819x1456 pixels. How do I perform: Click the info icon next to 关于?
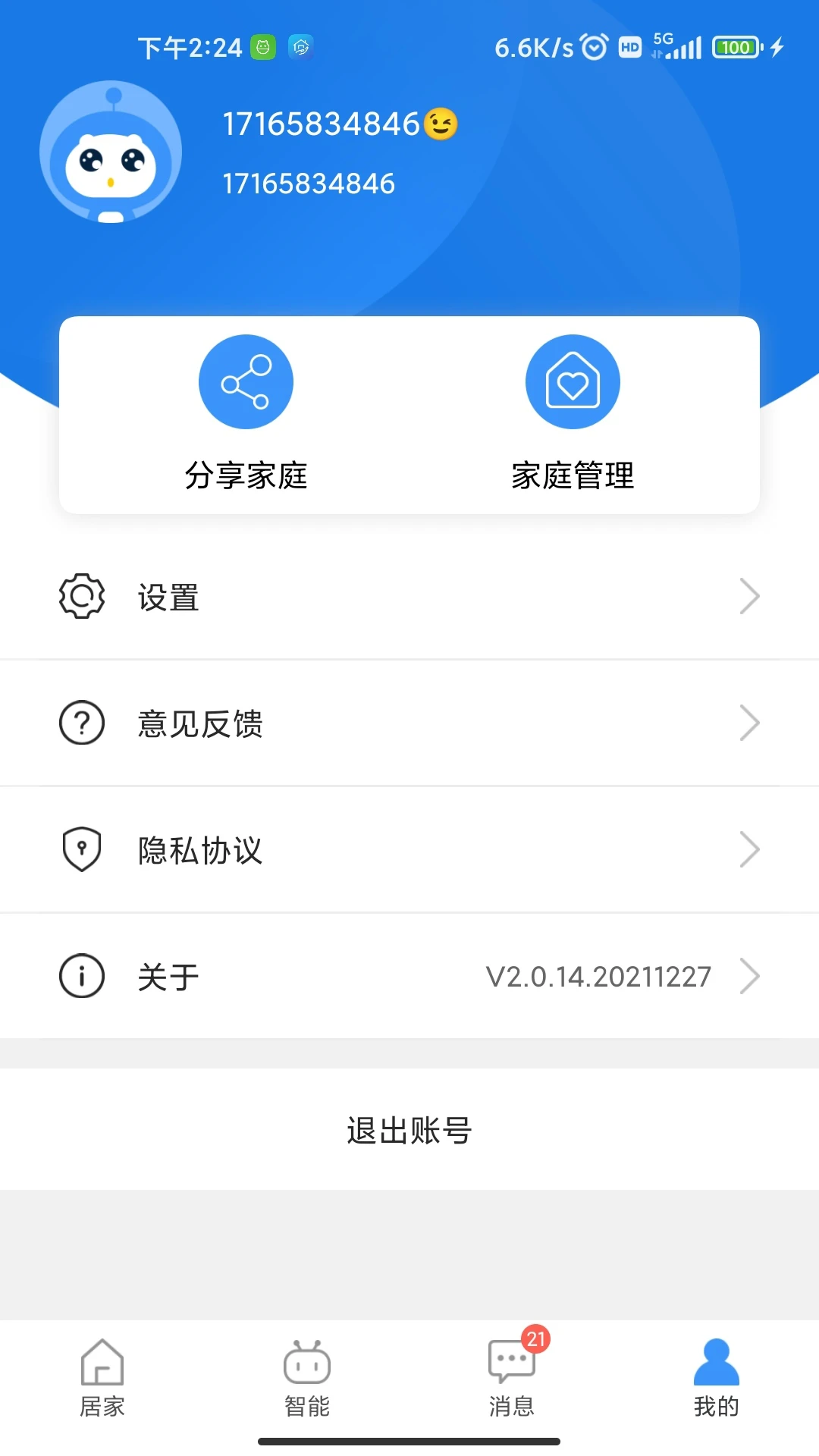coord(82,976)
